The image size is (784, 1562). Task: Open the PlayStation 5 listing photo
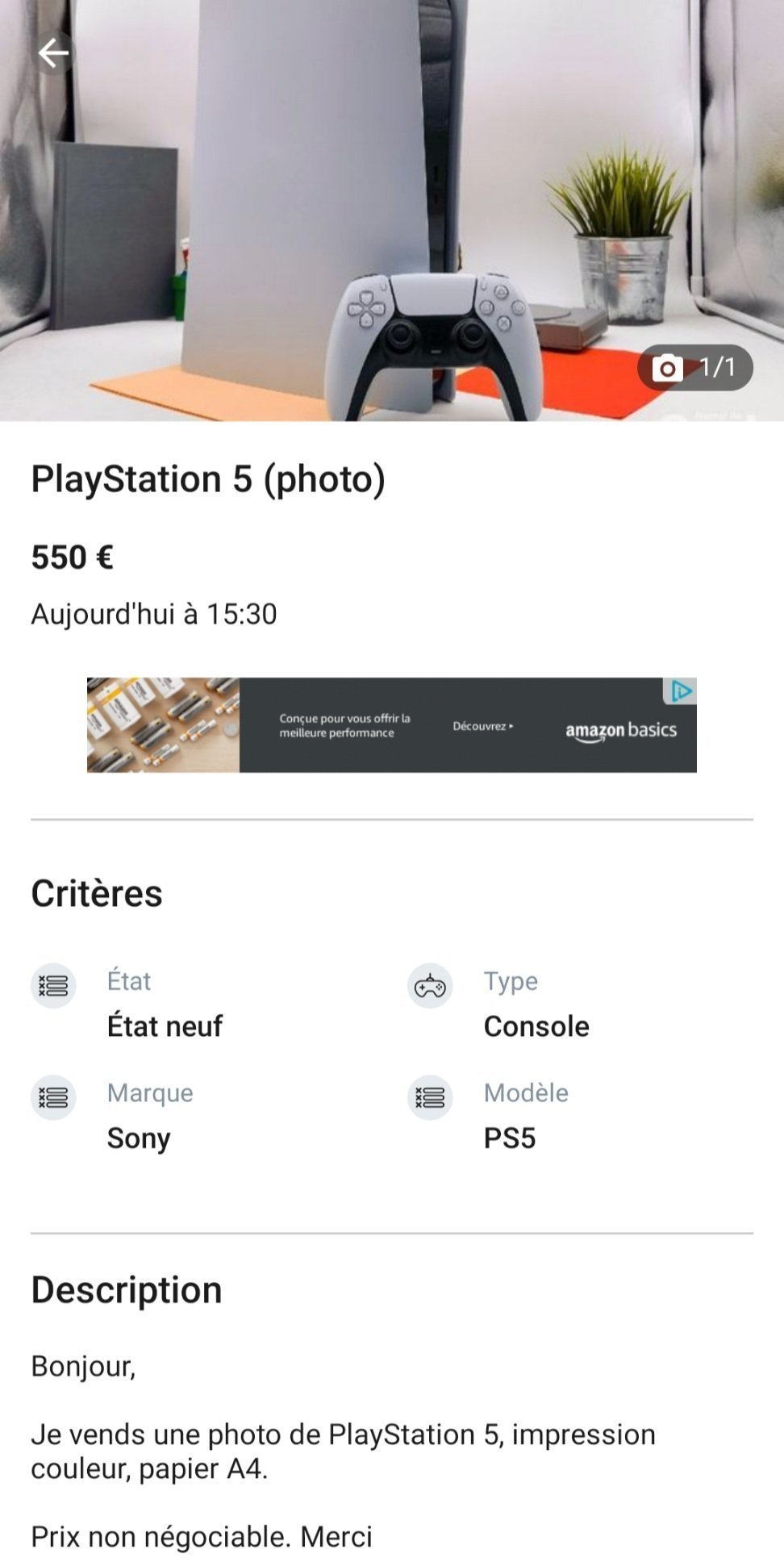point(392,211)
